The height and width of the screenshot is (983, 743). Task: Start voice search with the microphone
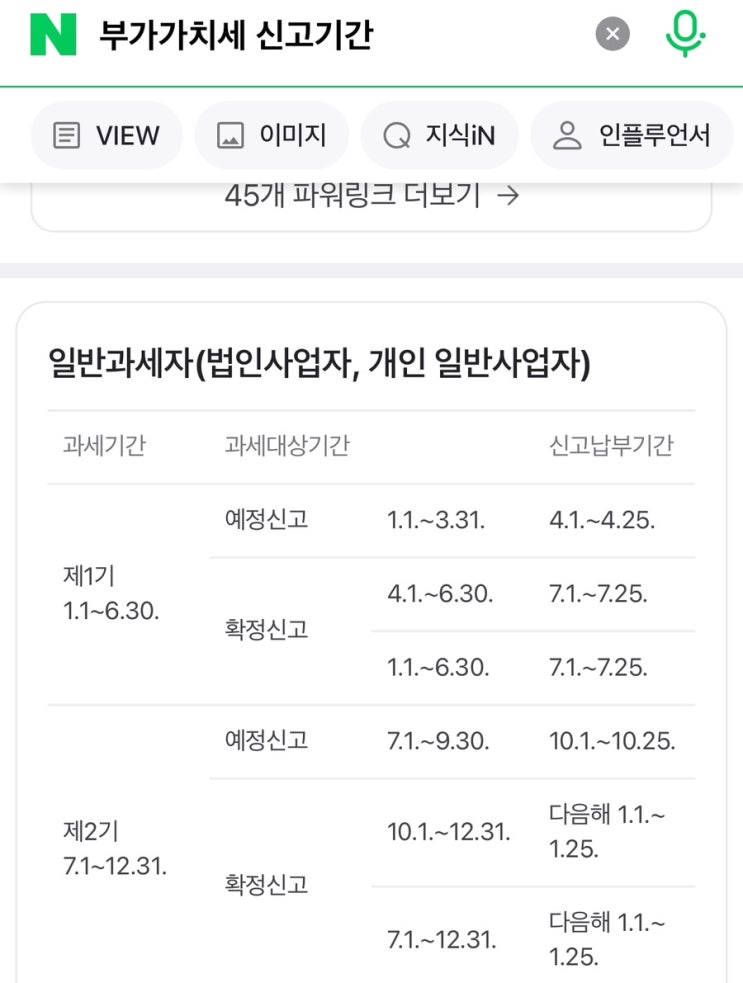click(685, 34)
